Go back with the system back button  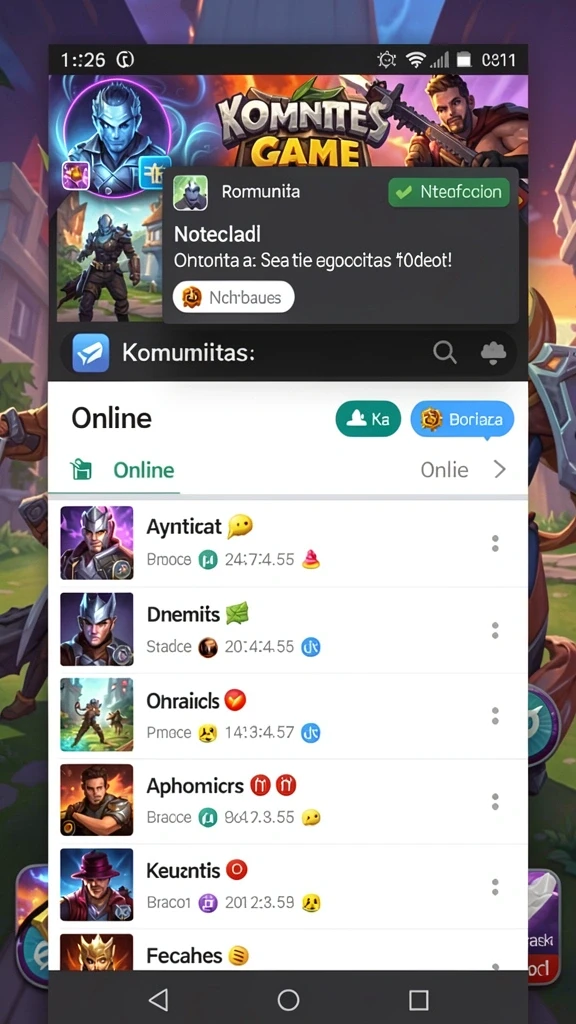pyautogui.click(x=158, y=999)
